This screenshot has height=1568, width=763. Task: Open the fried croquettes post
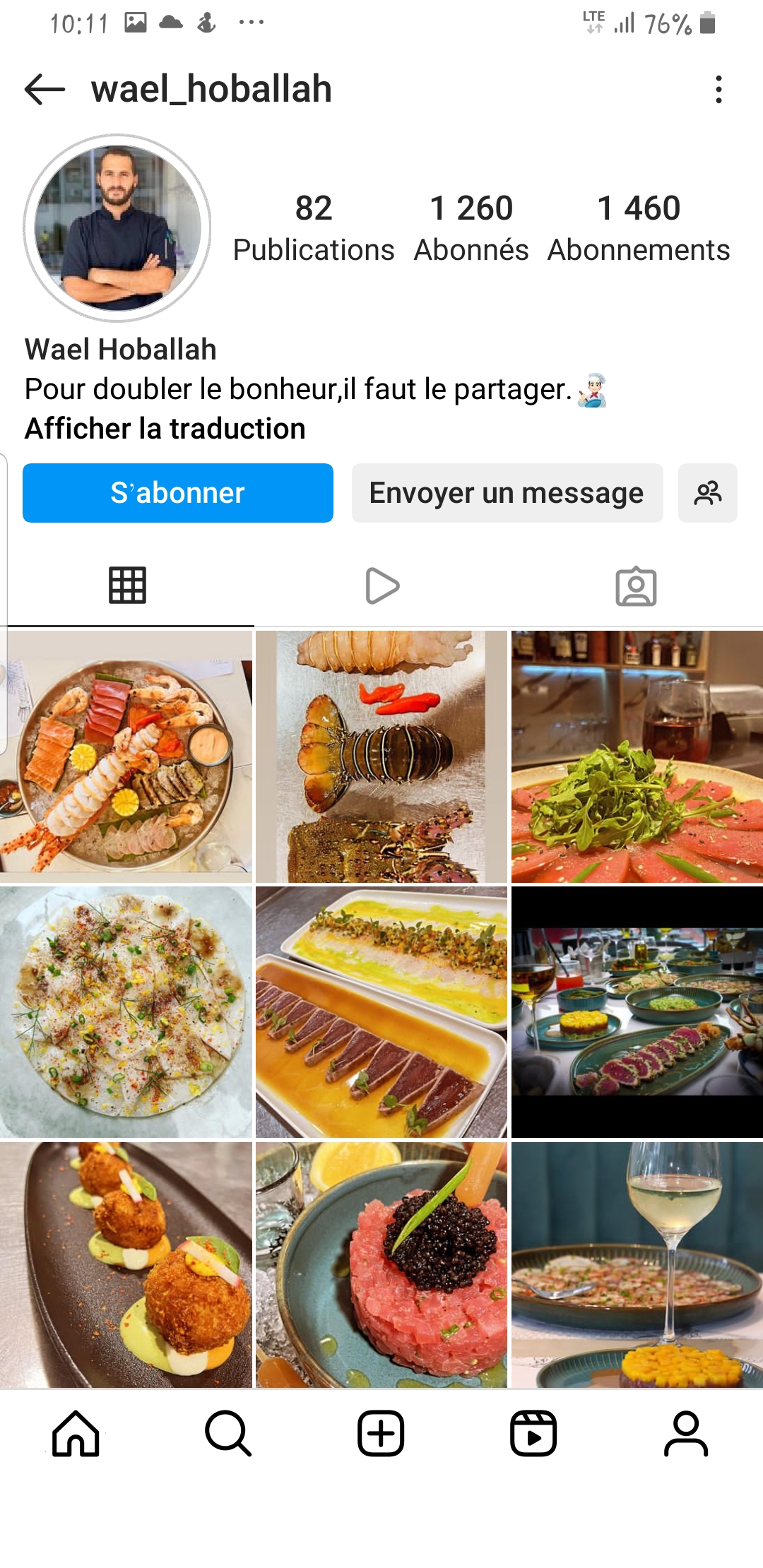tap(126, 1264)
